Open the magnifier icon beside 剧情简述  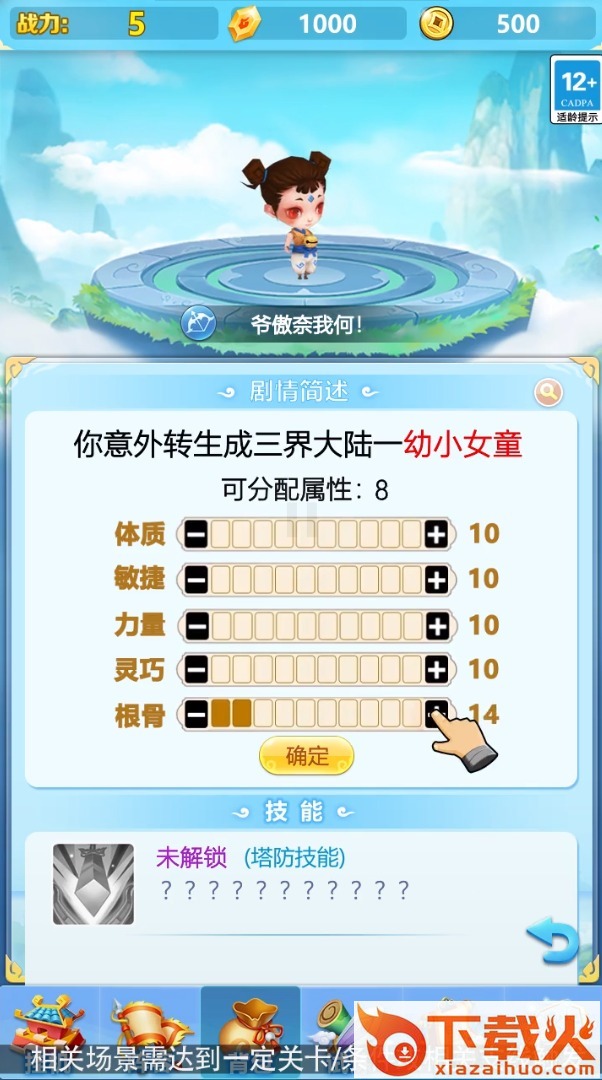[x=548, y=392]
